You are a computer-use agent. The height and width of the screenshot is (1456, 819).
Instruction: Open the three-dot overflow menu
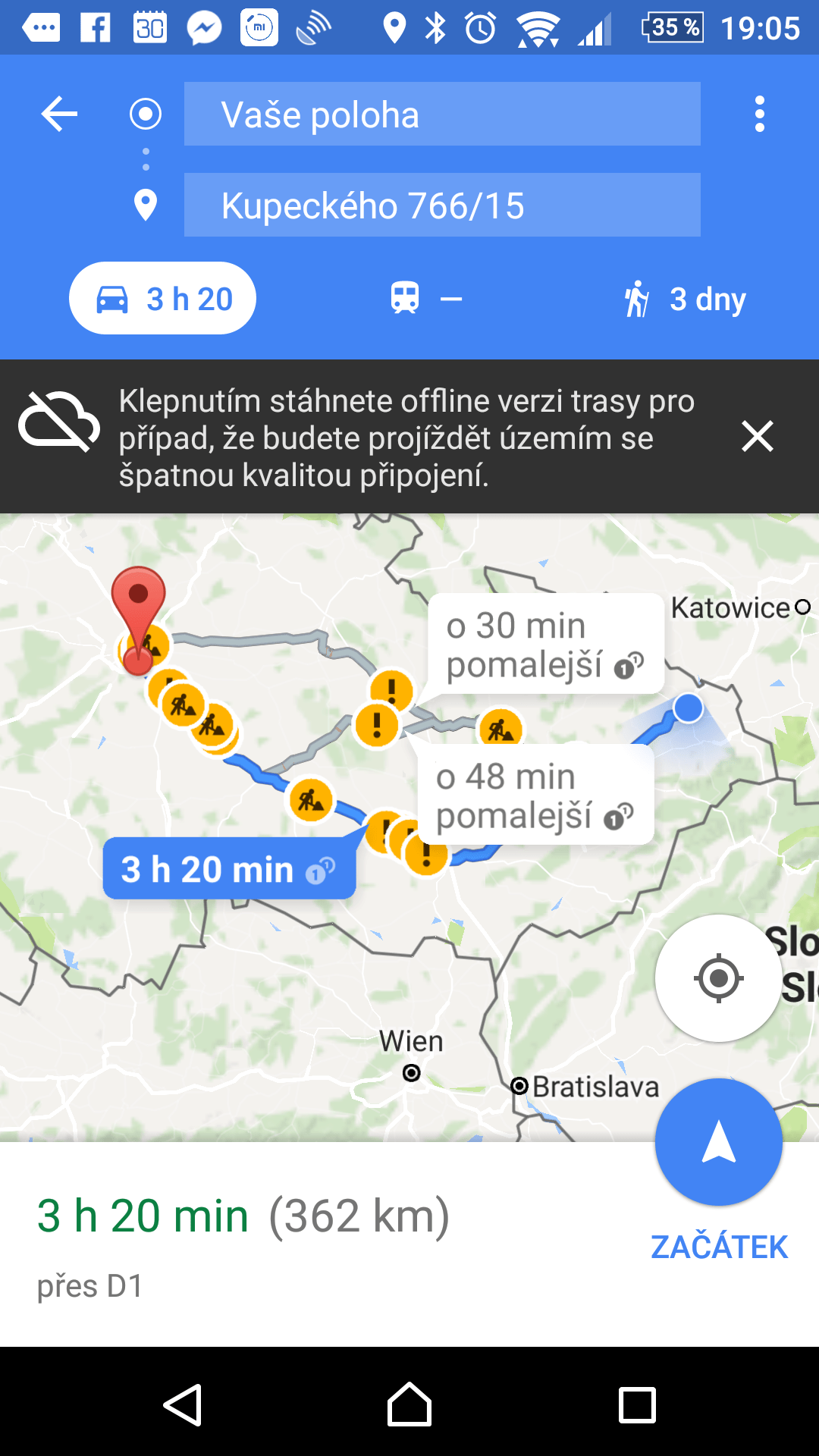pos(759,115)
